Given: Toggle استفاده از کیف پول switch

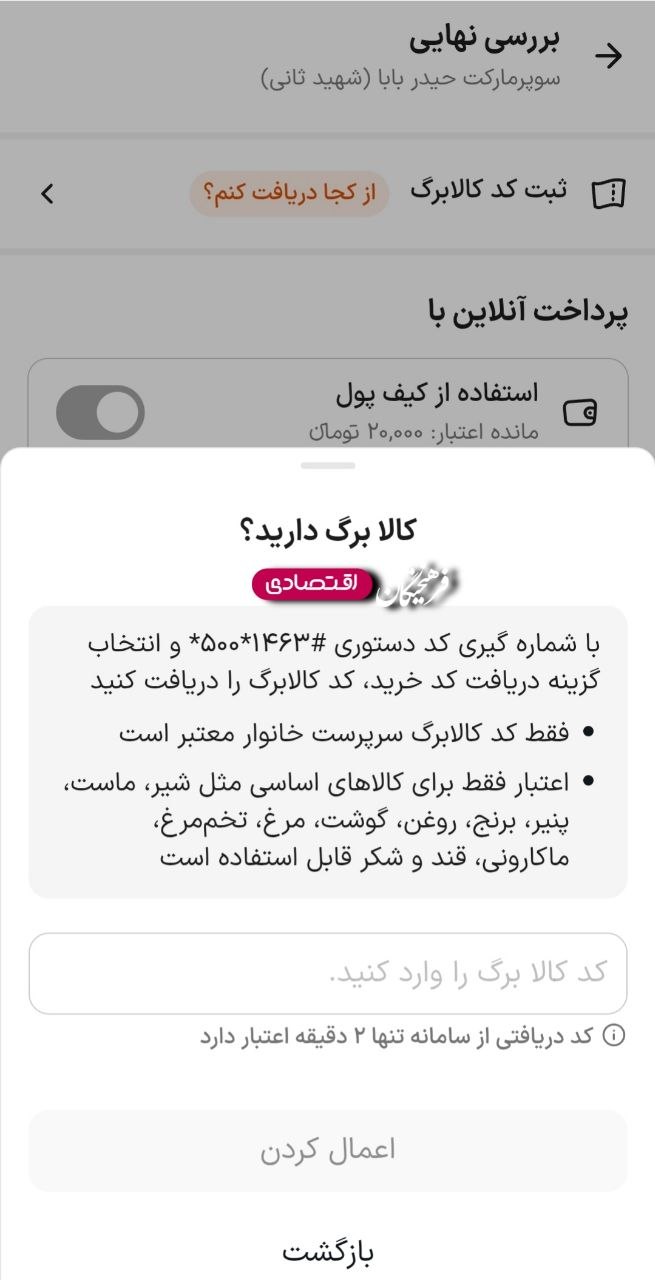Looking at the screenshot, I should point(100,412).
